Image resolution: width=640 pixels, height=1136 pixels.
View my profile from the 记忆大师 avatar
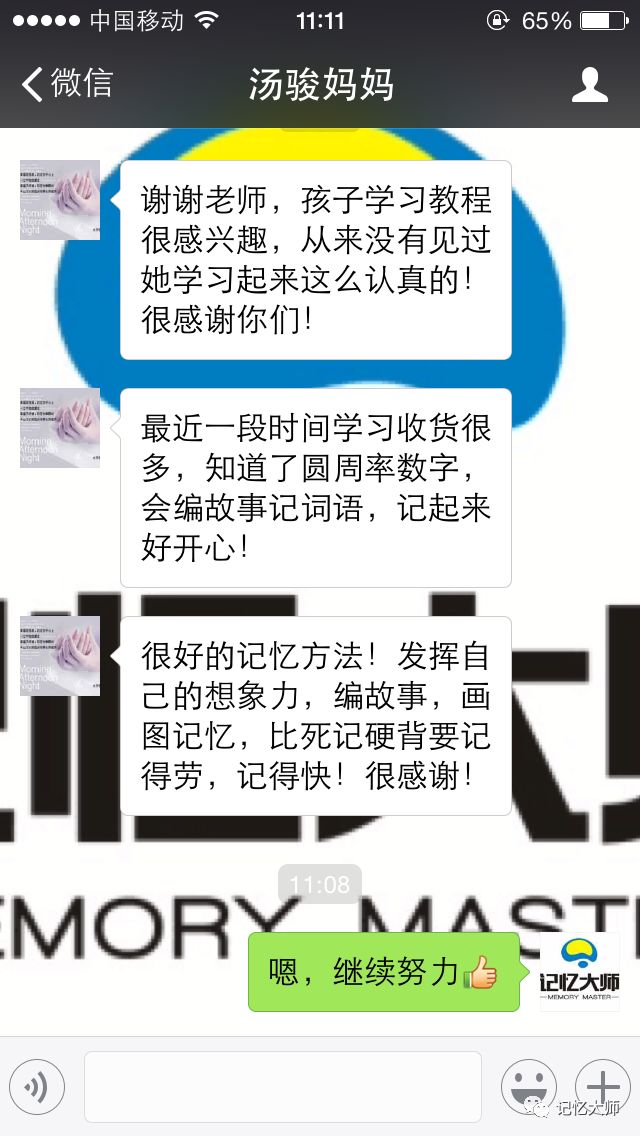pyautogui.click(x=580, y=972)
